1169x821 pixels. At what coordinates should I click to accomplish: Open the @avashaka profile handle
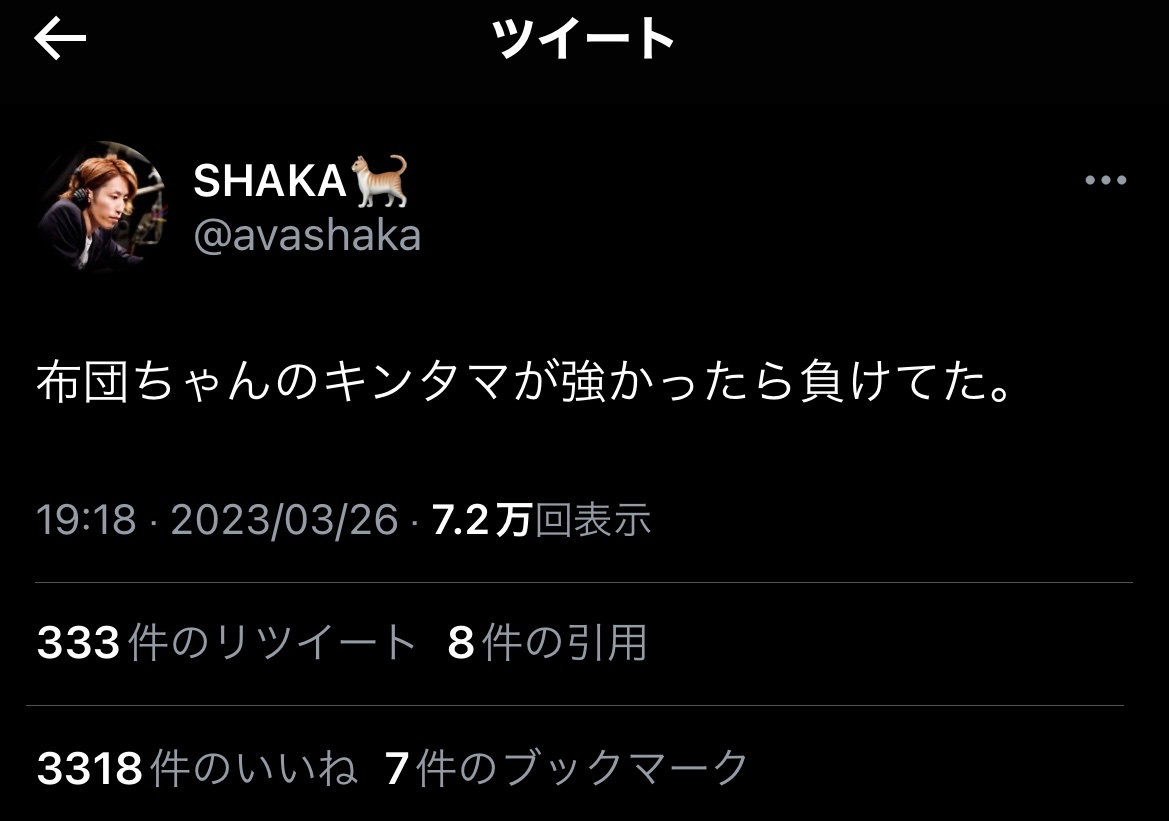tap(306, 237)
